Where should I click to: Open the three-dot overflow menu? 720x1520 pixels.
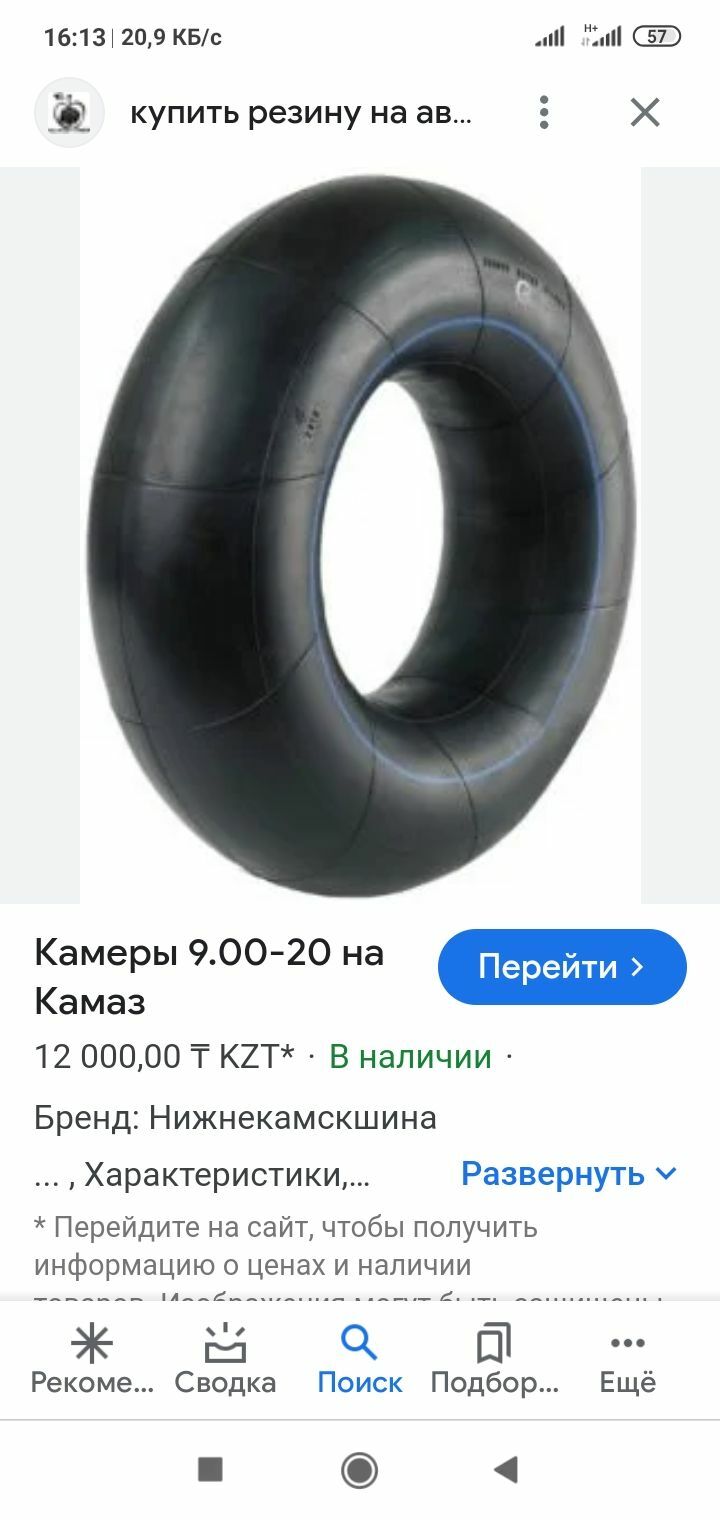tap(544, 112)
